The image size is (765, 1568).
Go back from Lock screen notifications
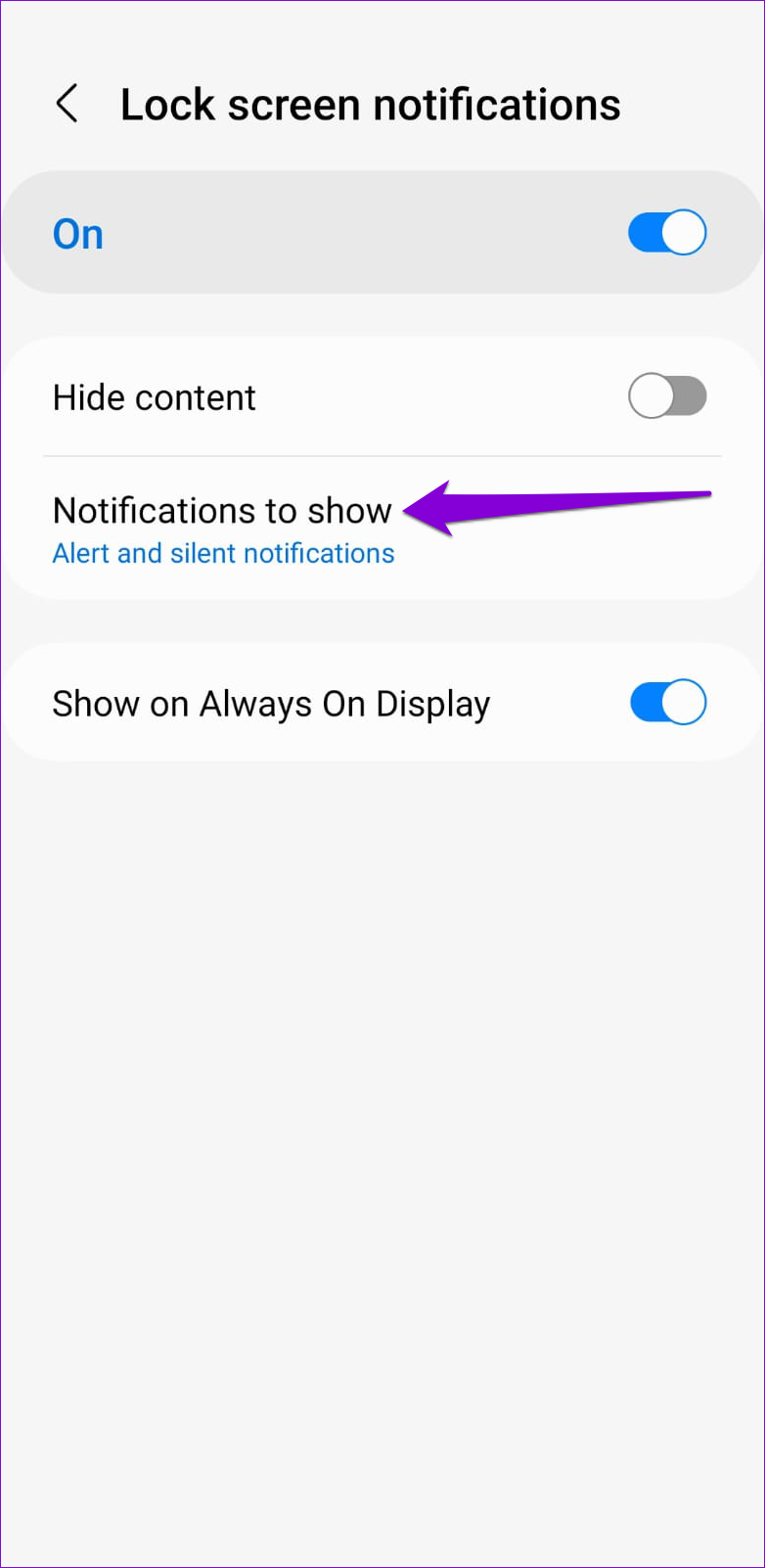(x=67, y=104)
